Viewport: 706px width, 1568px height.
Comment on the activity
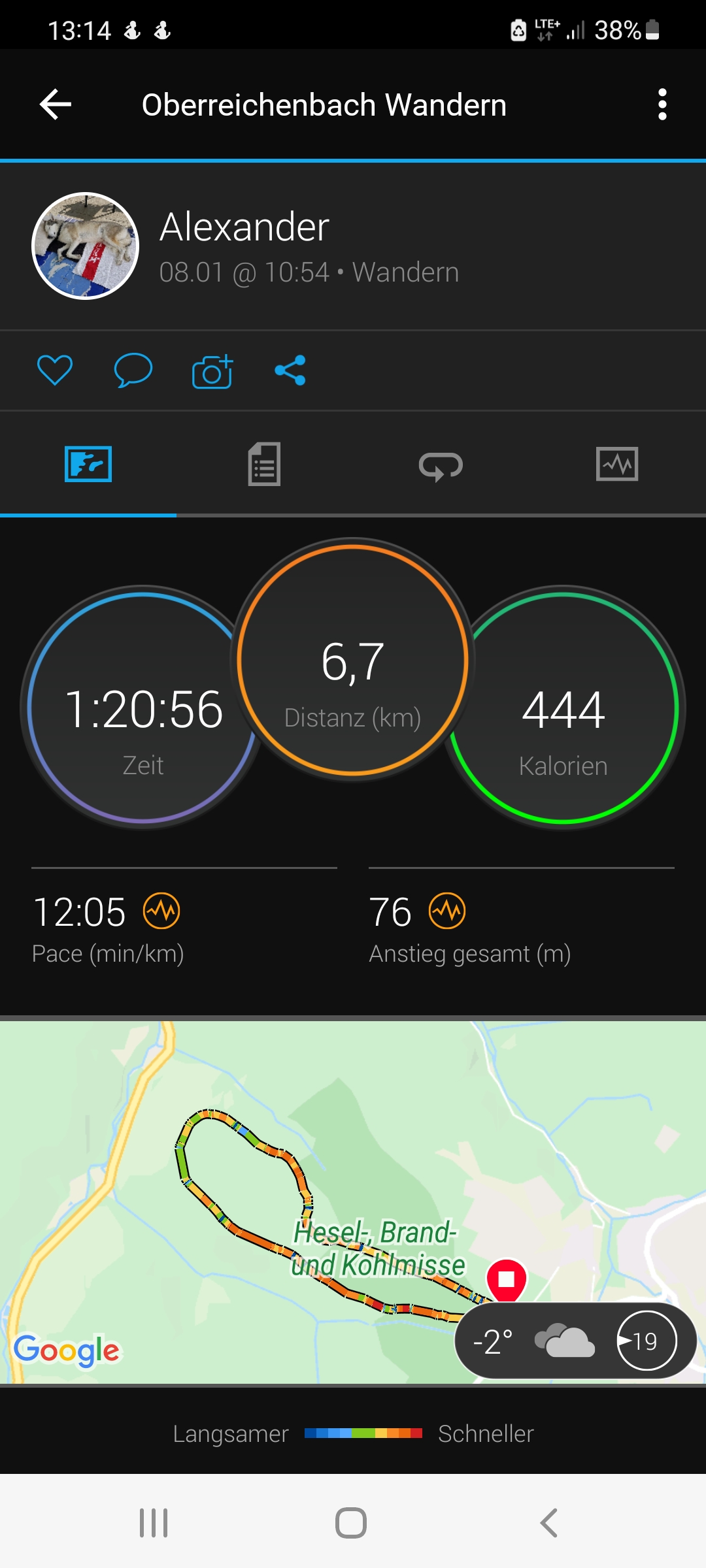tap(133, 370)
